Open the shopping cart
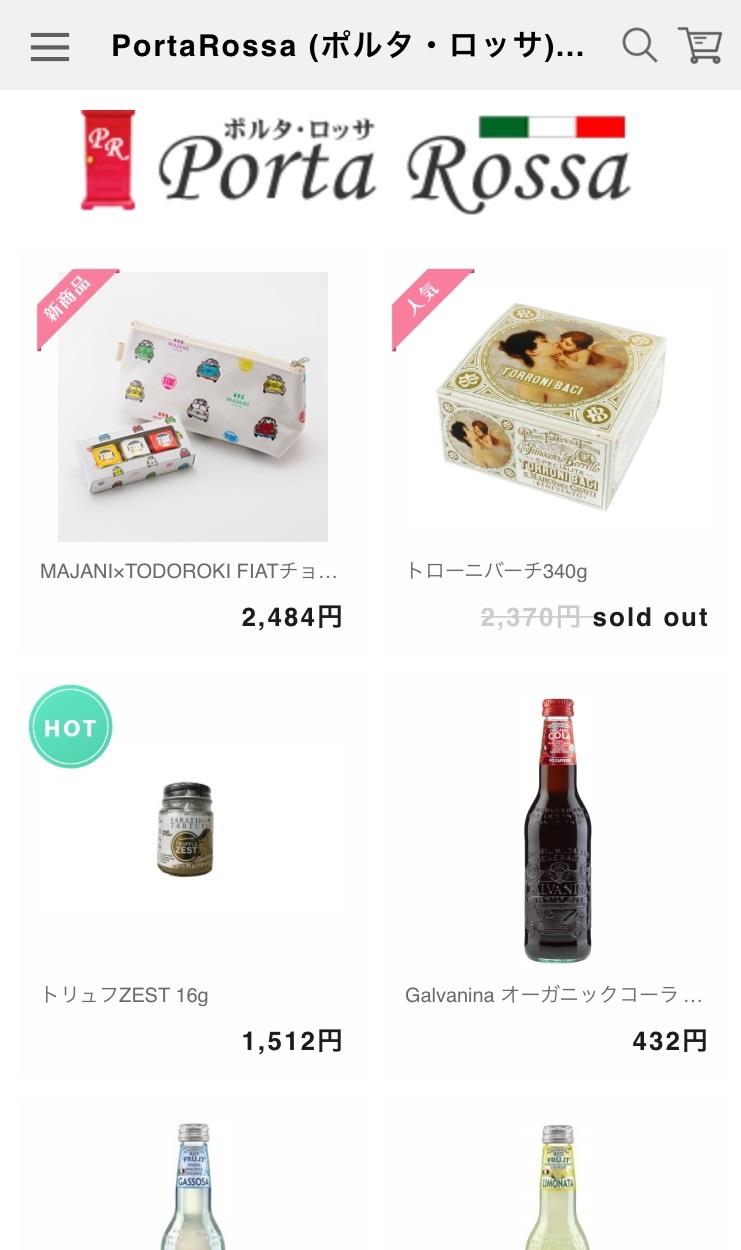 [700, 45]
